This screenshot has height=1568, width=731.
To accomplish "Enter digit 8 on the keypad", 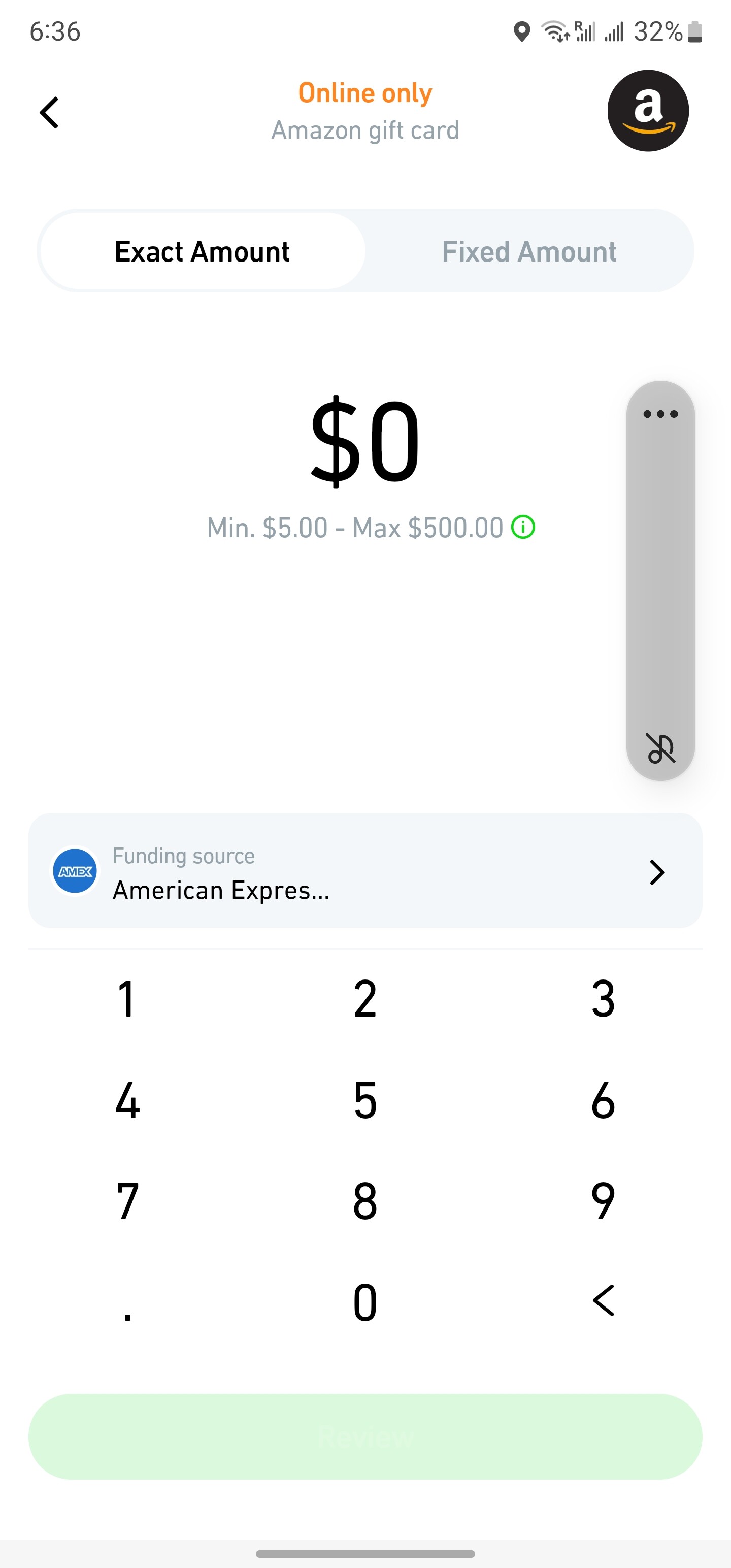I will coord(365,1201).
